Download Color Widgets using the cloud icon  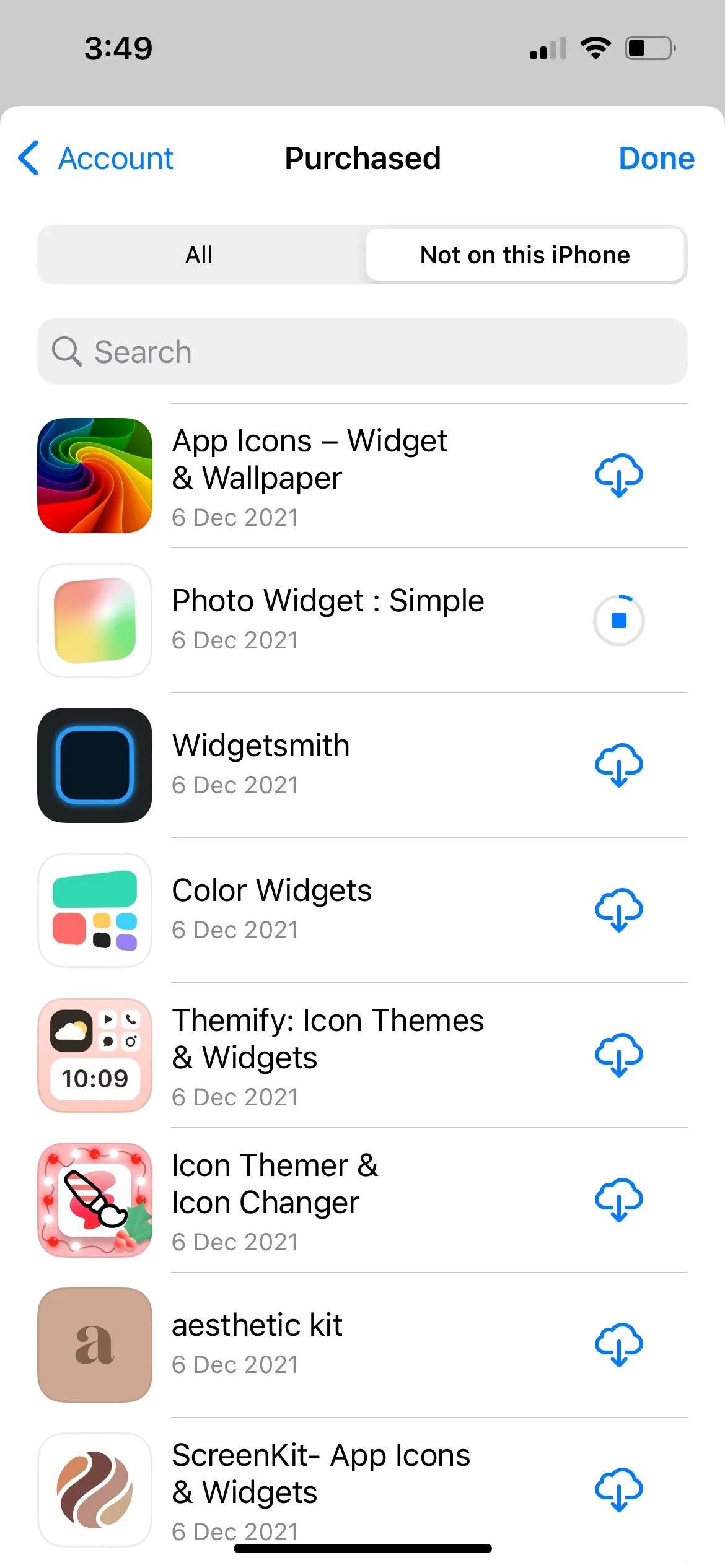(x=618, y=910)
